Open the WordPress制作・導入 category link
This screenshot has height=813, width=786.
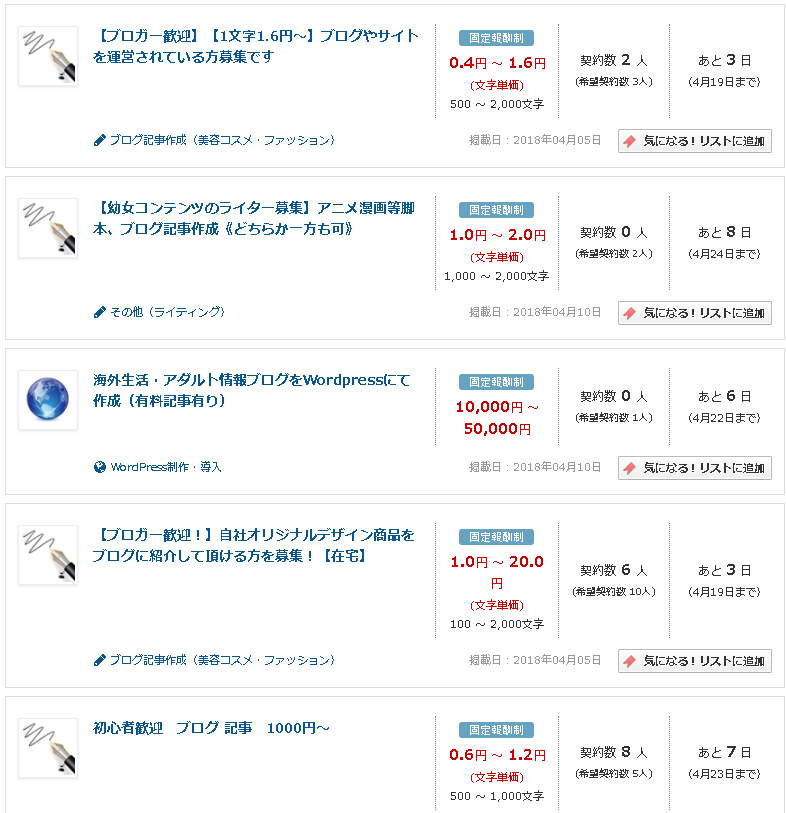pyautogui.click(x=165, y=467)
